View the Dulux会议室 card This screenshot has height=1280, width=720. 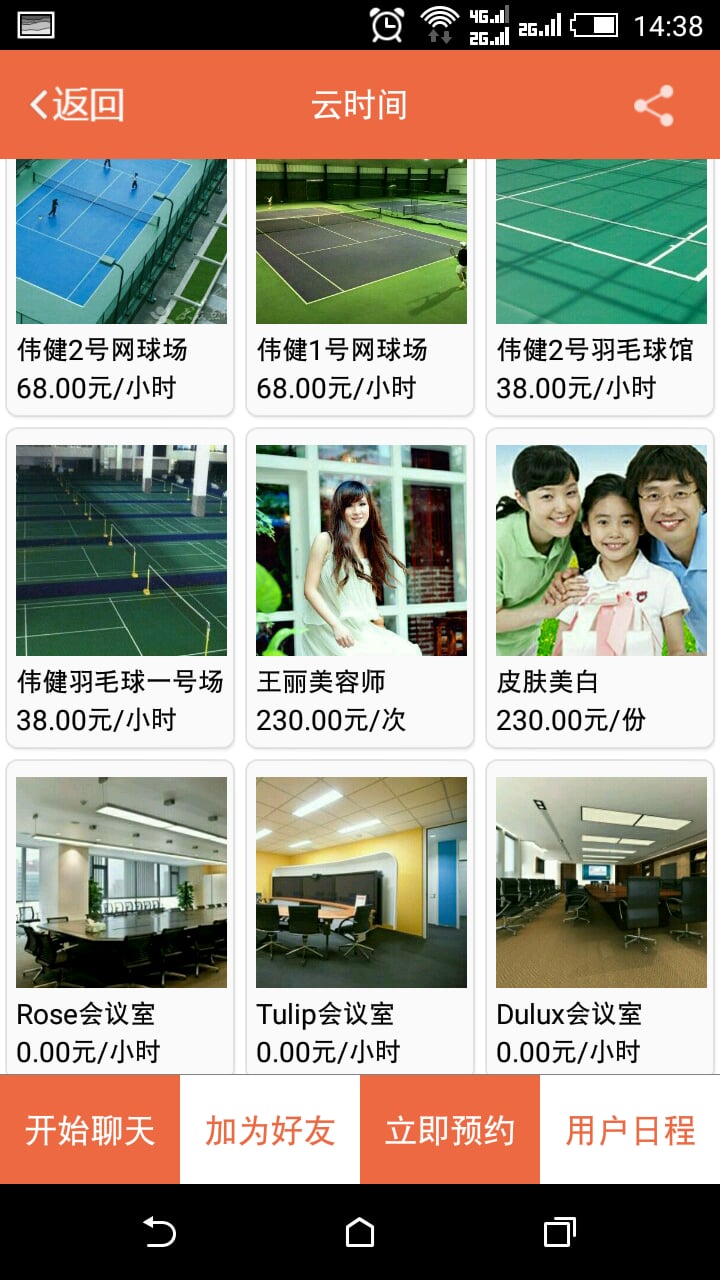600,915
